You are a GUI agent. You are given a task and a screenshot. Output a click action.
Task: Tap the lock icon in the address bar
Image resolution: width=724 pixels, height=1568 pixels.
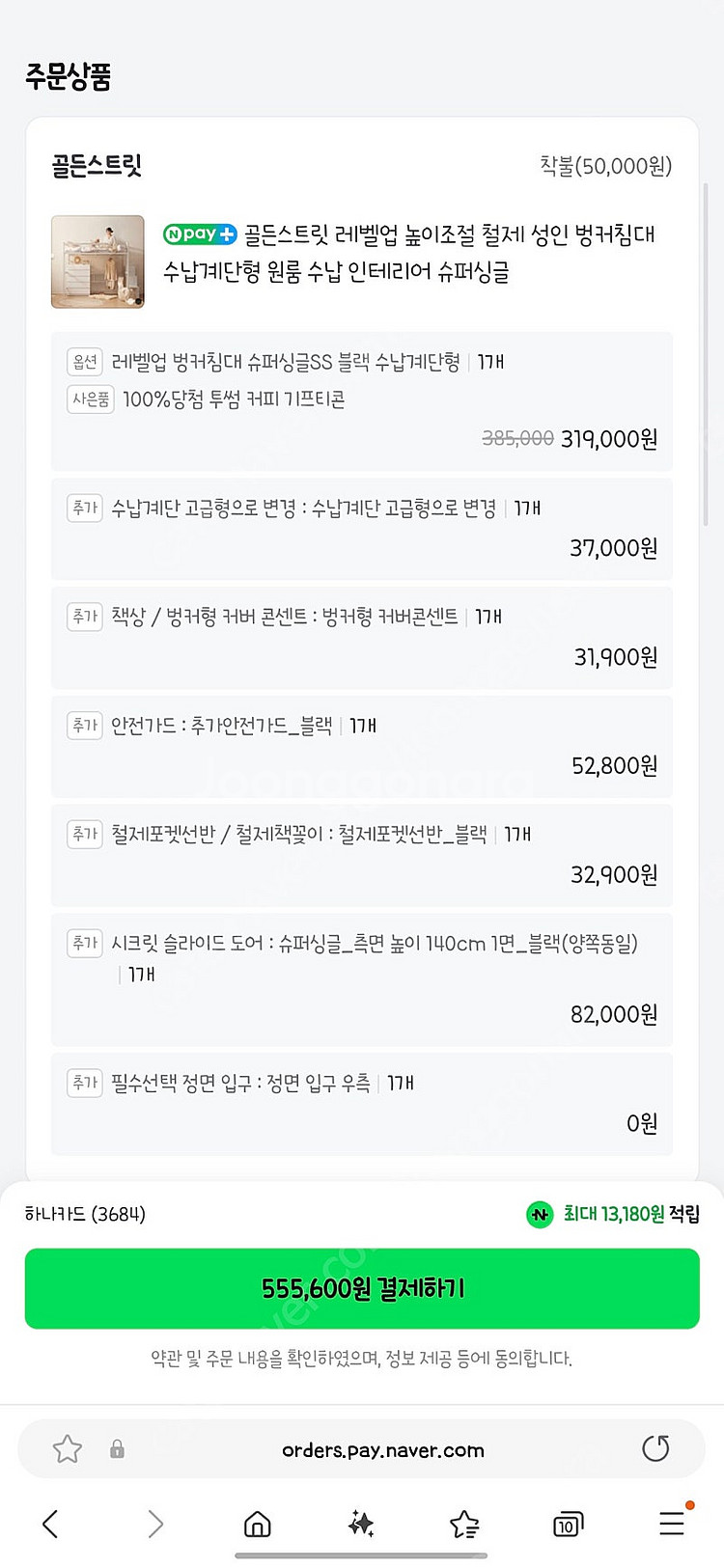pyautogui.click(x=117, y=1449)
